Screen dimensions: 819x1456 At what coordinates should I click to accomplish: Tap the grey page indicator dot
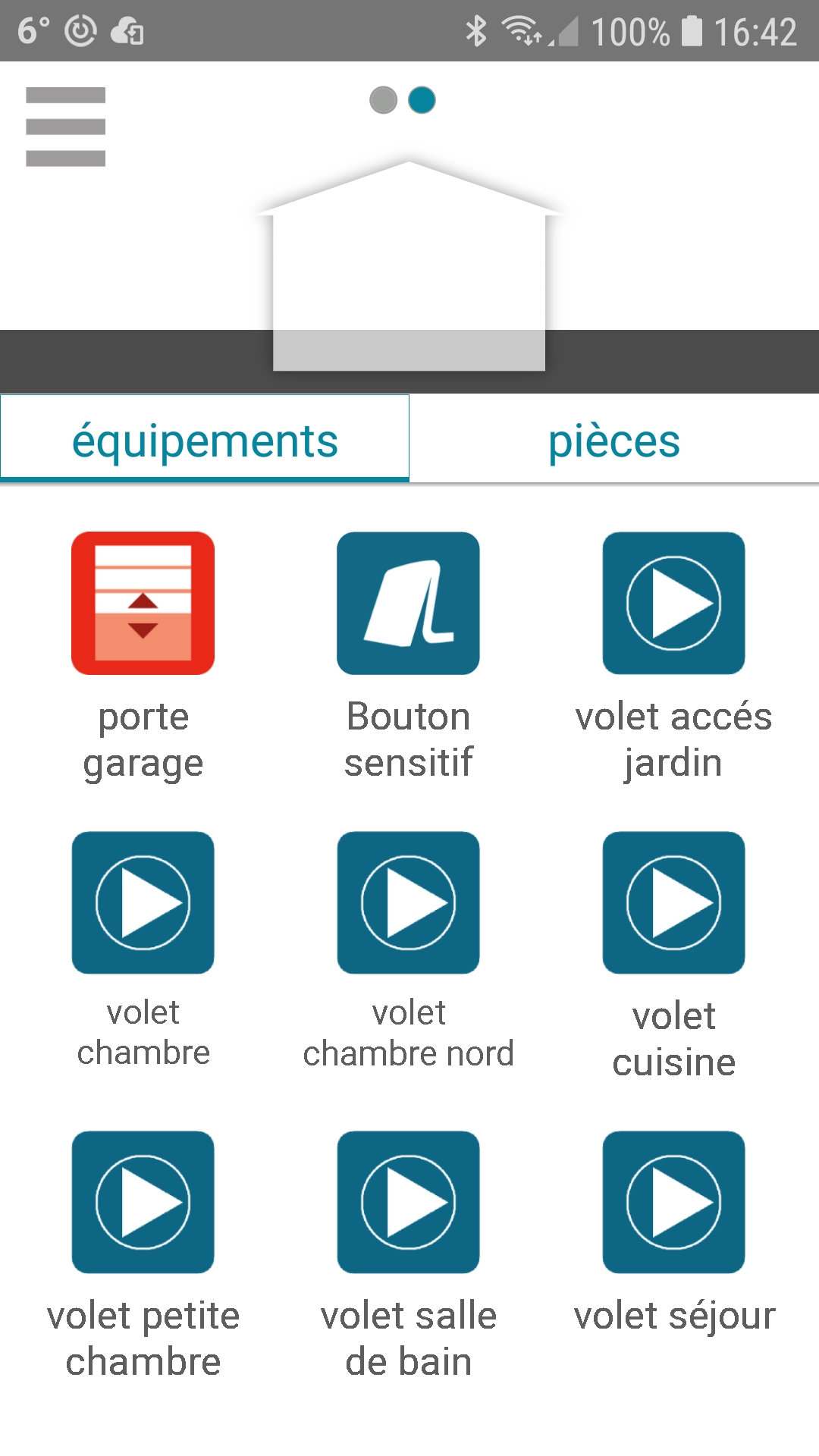(383, 100)
